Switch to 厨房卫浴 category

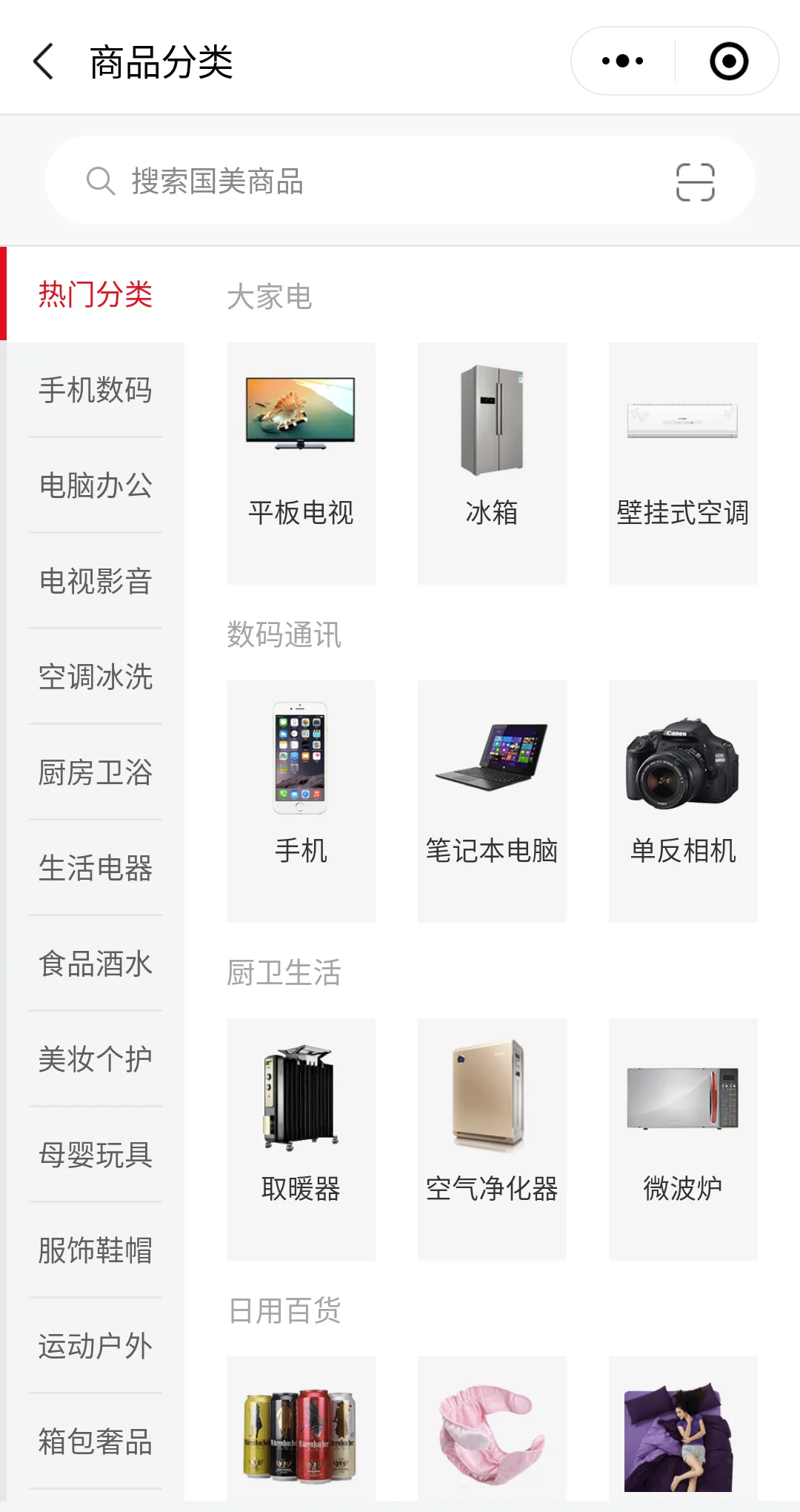pyautogui.click(x=96, y=772)
